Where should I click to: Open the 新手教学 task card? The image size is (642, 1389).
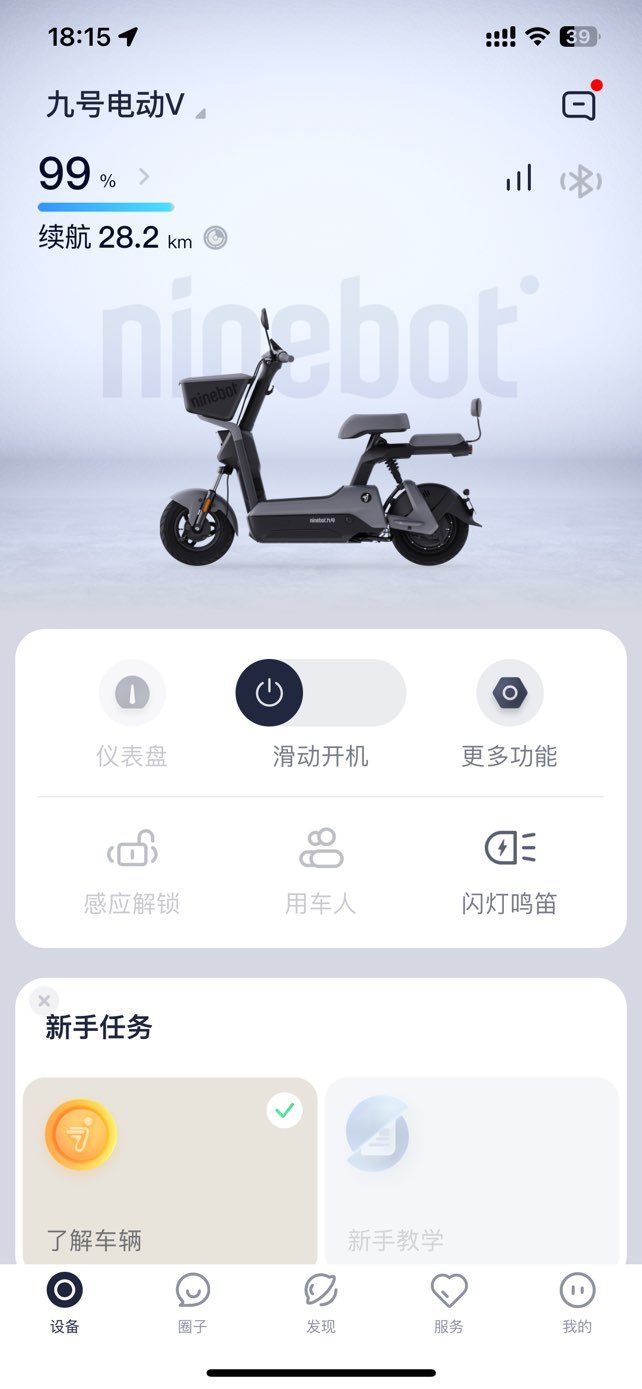(x=472, y=1171)
